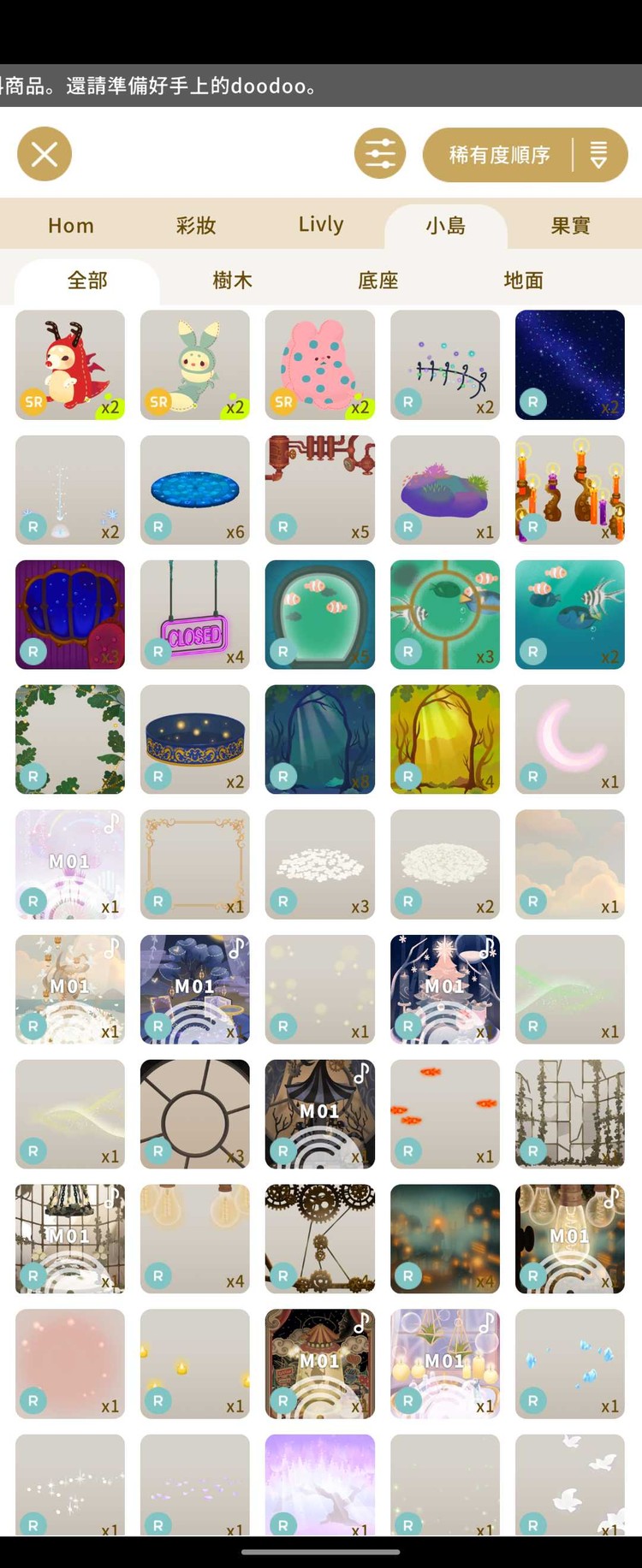Pick the orange goldfish decoration item
This screenshot has height=1568, width=642.
[x=445, y=1115]
